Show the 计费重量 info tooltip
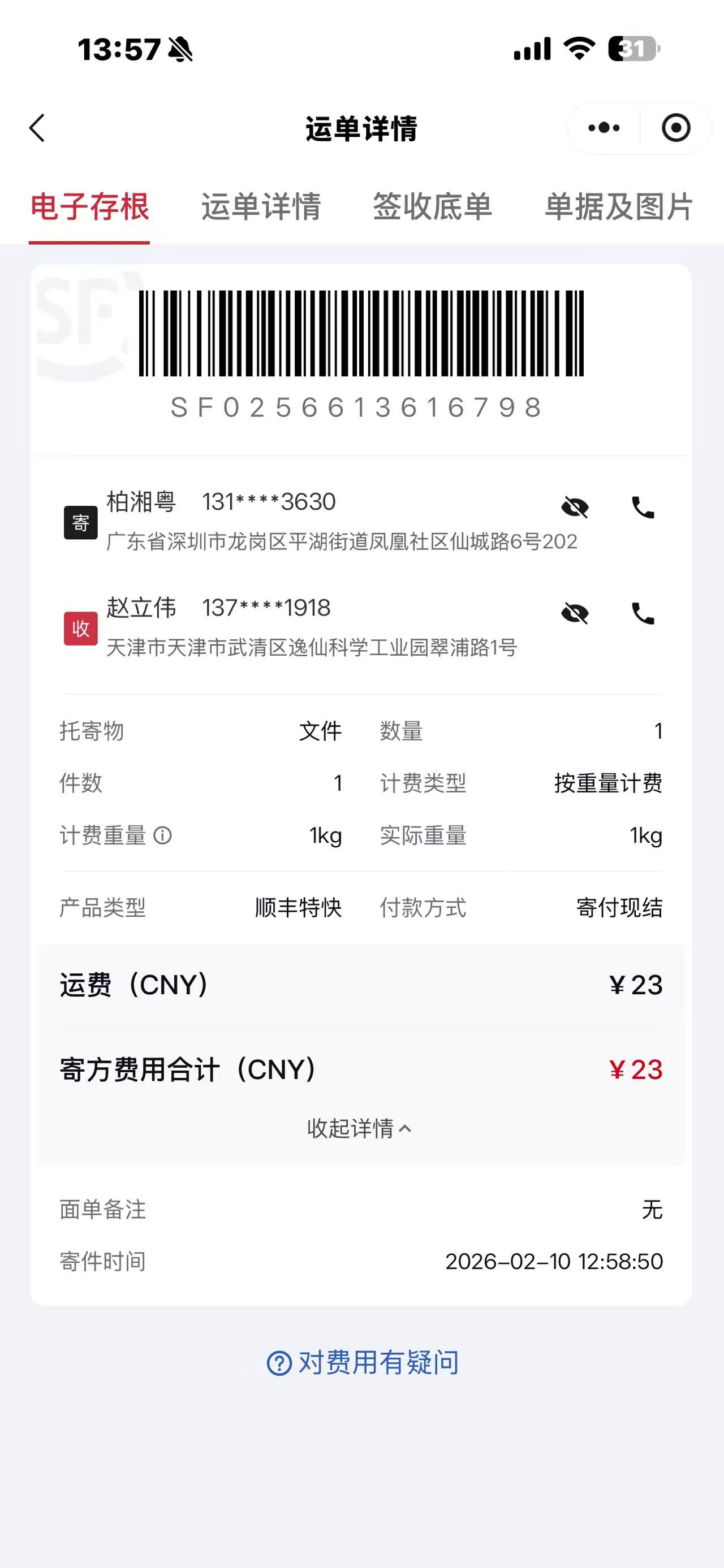 162,835
